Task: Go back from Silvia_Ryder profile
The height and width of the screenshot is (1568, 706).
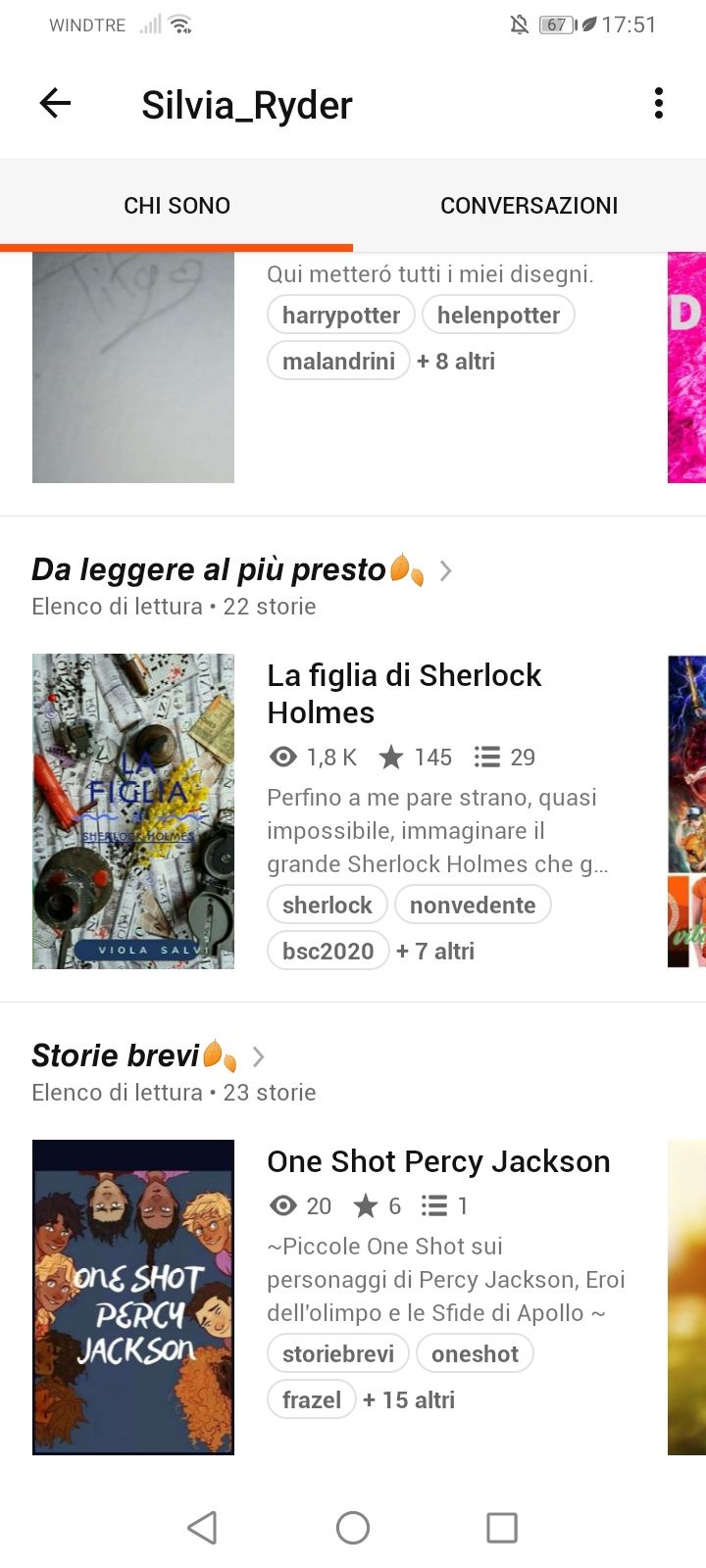Action: (x=55, y=103)
